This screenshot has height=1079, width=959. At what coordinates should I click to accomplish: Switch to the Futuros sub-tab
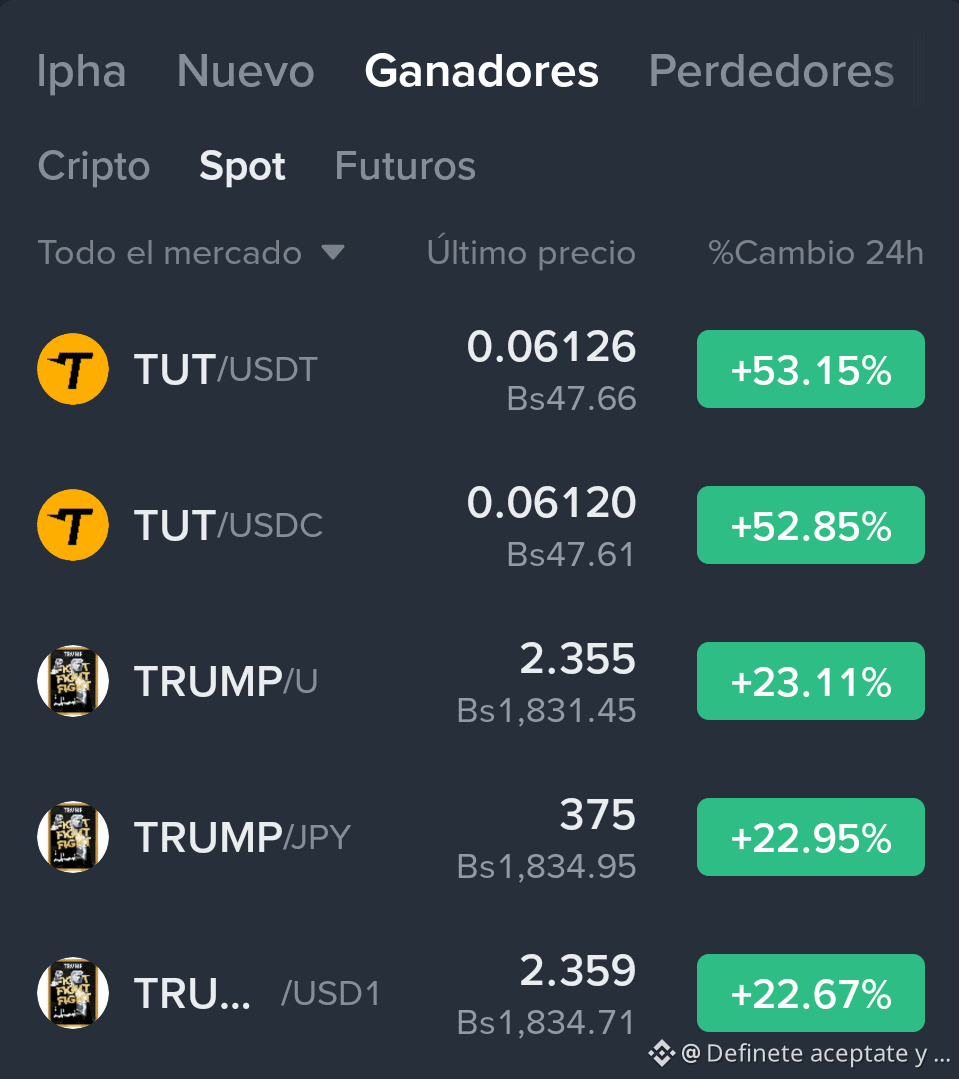pos(405,167)
